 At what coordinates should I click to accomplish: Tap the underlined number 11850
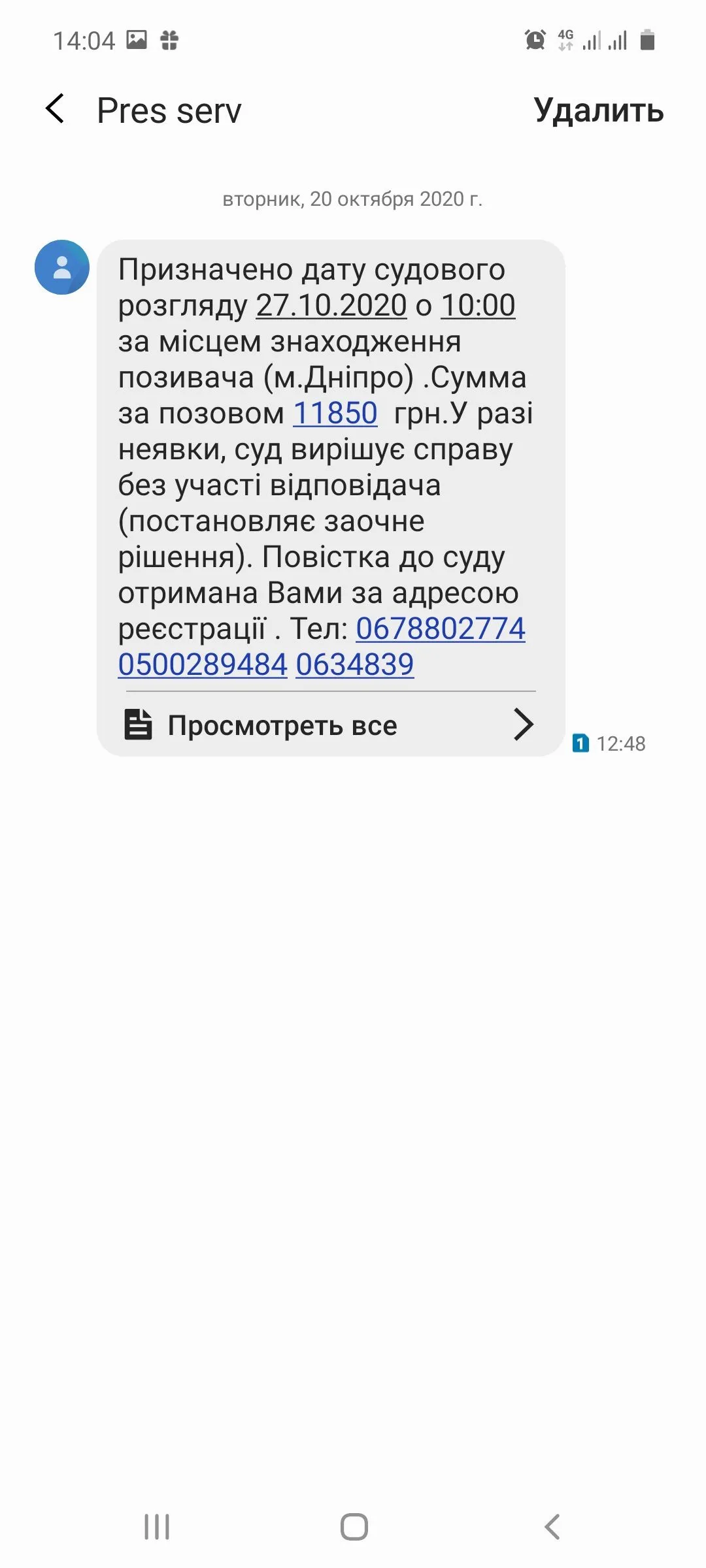pos(335,414)
